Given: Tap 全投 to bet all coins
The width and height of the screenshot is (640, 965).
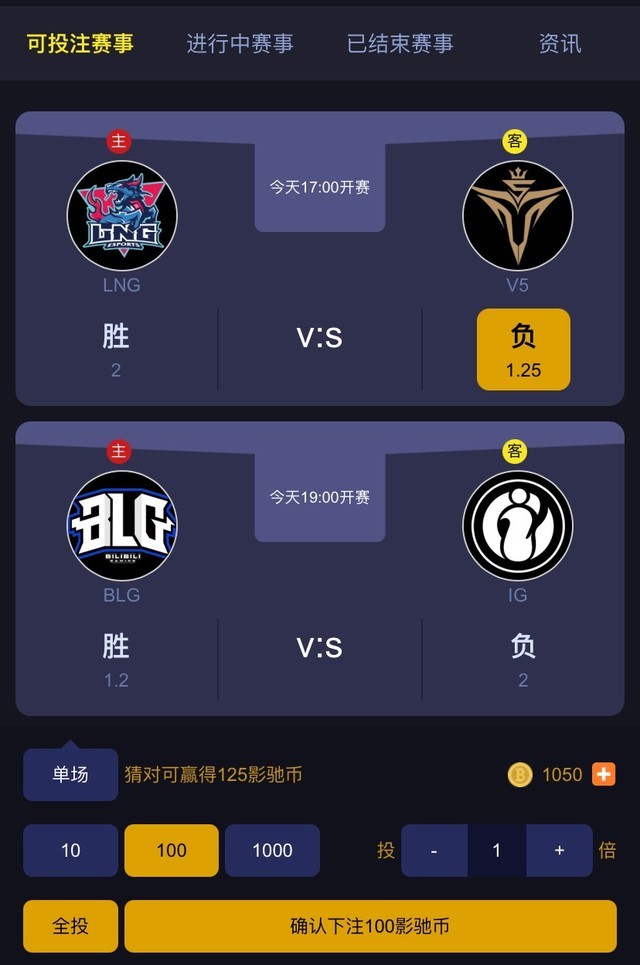Looking at the screenshot, I should [x=70, y=926].
